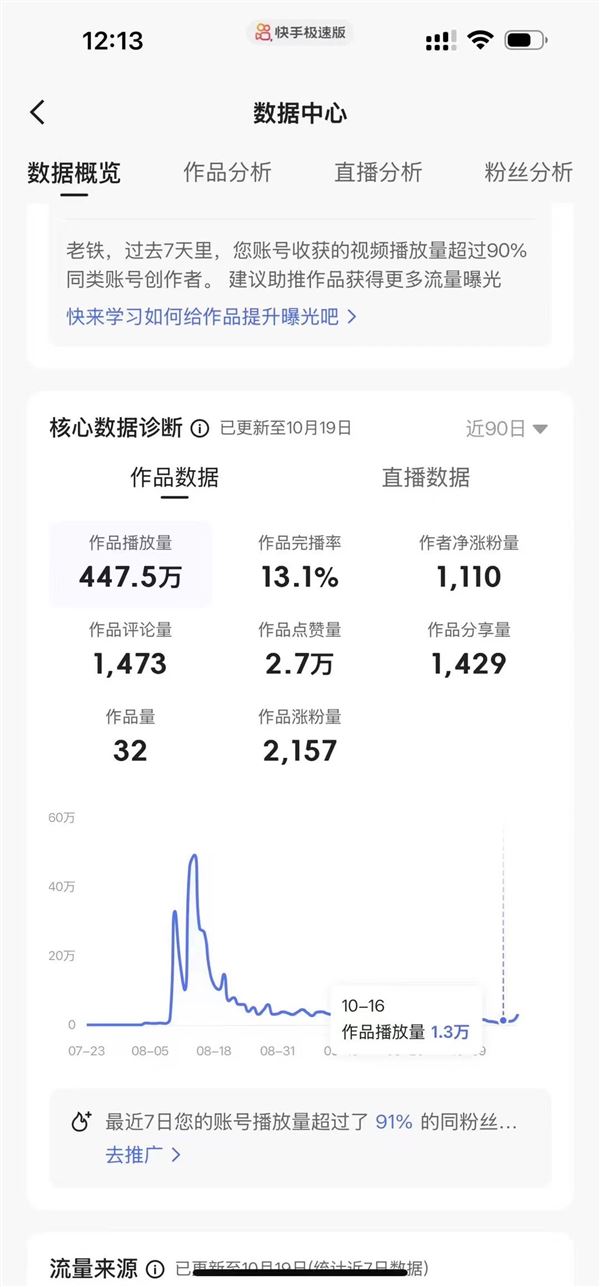Tap the info icon beside 流量来源
Screen dimensions: 600x1287
155,1269
